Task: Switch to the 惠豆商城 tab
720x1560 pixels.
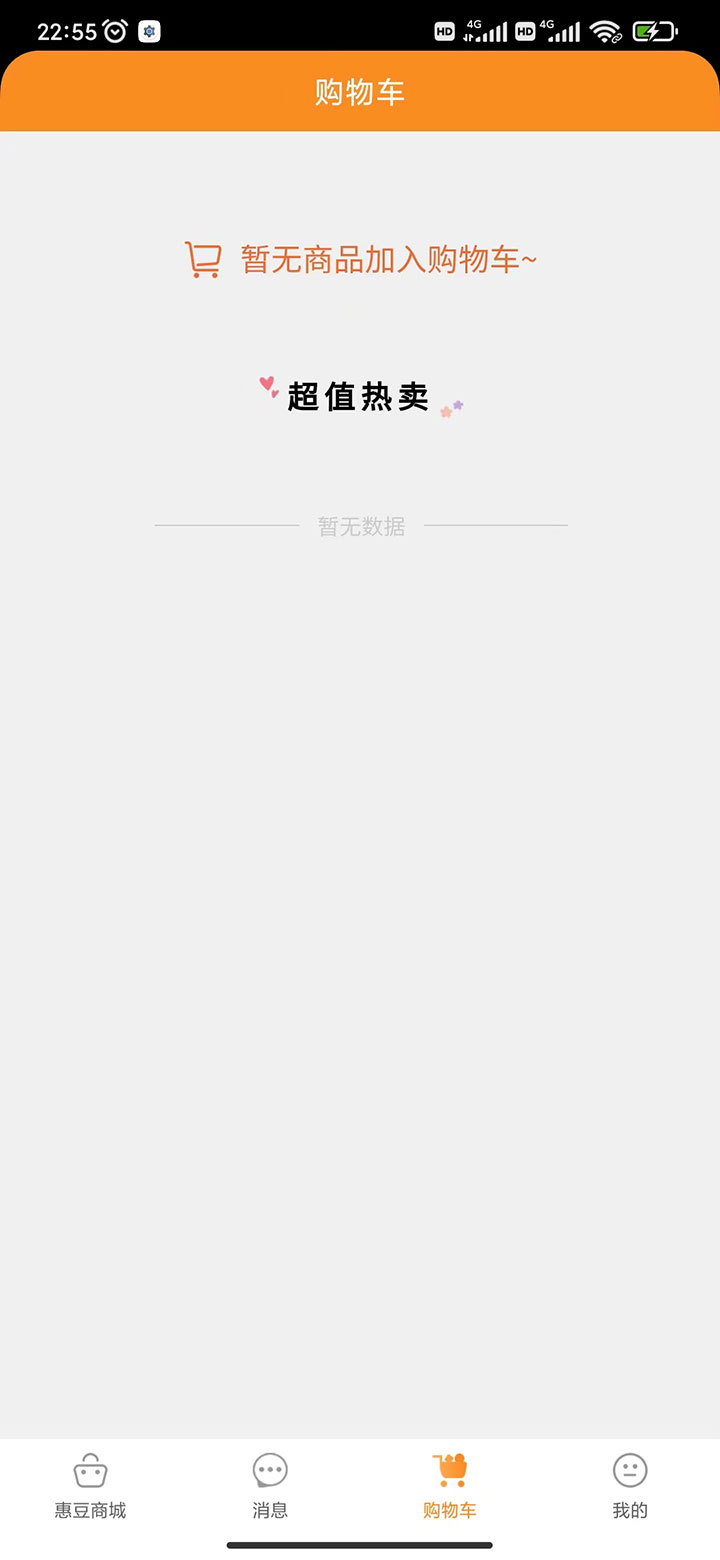Action: [x=90, y=1486]
